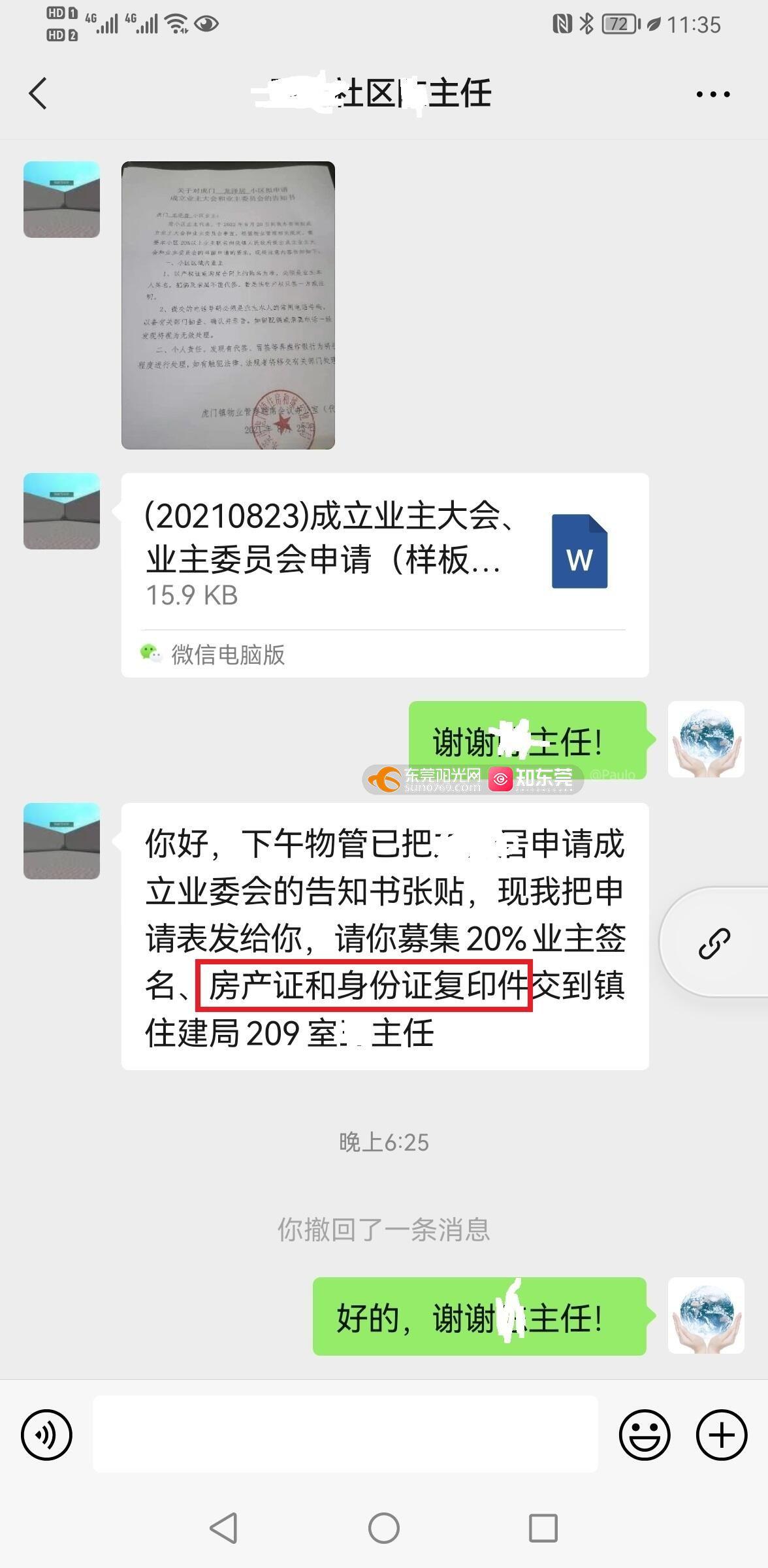Focus the message text field
768x1568 pixels.
(345, 1434)
